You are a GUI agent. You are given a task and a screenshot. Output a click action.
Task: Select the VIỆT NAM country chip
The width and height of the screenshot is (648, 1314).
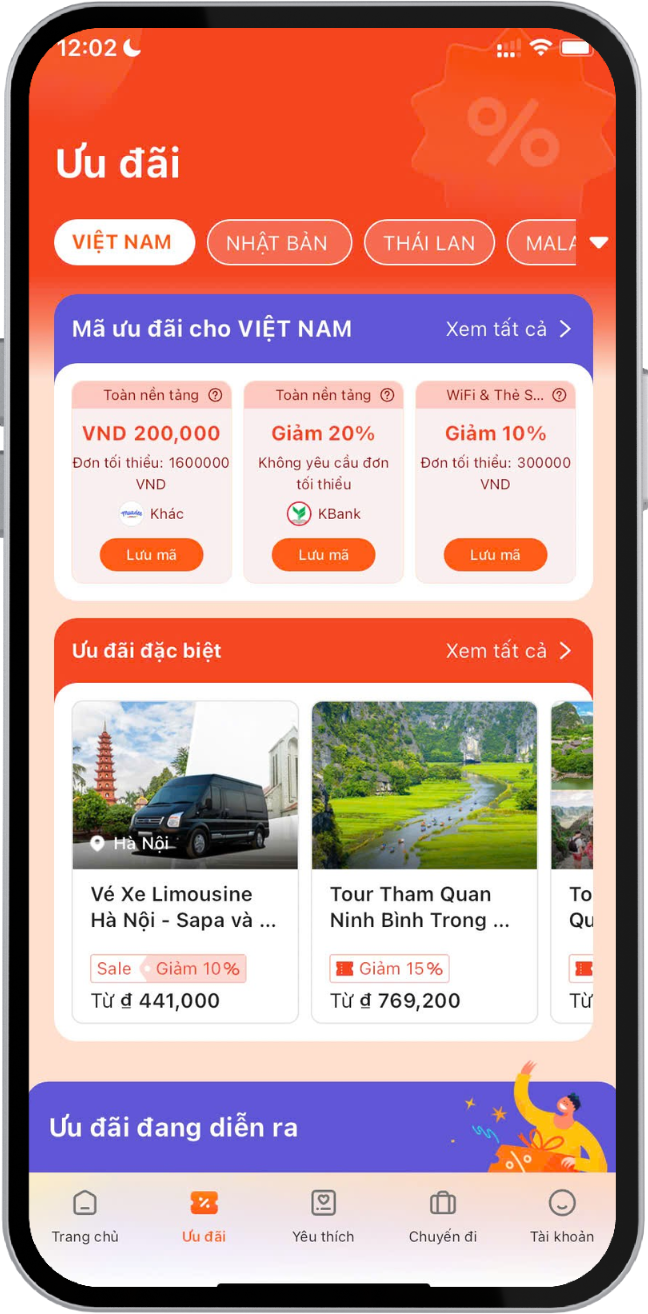pos(124,242)
